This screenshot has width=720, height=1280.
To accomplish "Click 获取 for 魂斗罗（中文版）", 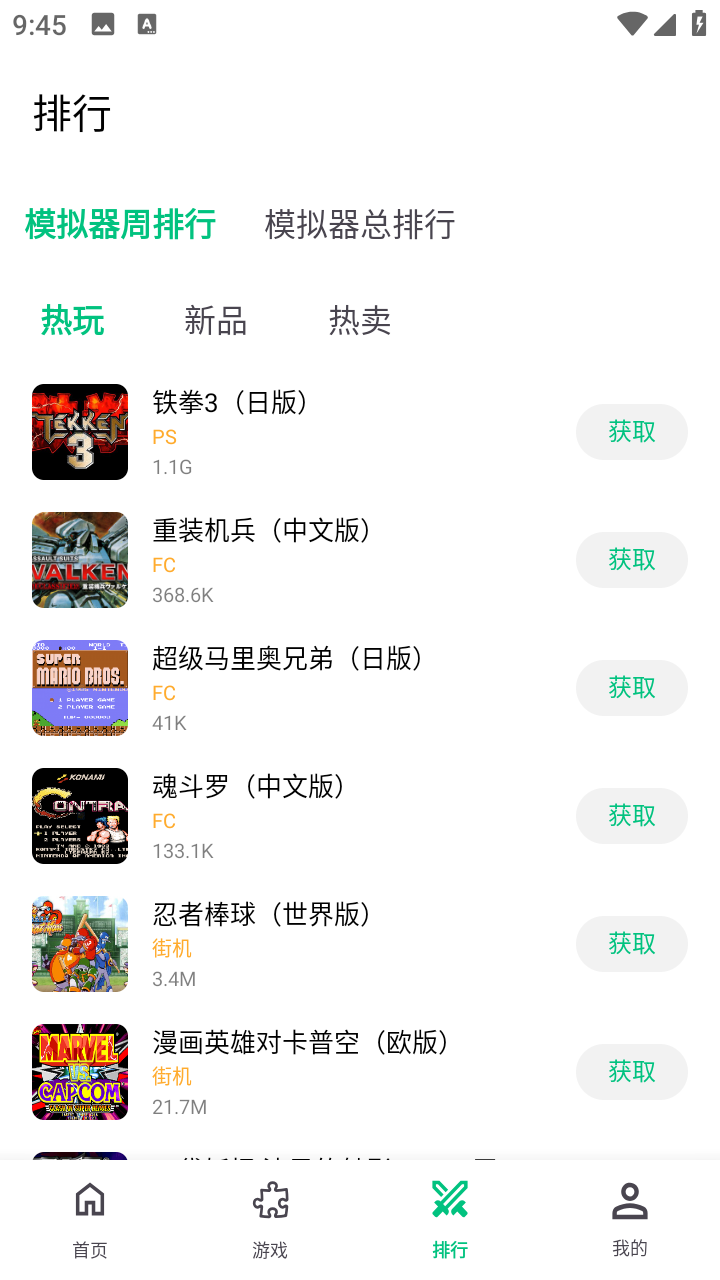I will 631,816.
